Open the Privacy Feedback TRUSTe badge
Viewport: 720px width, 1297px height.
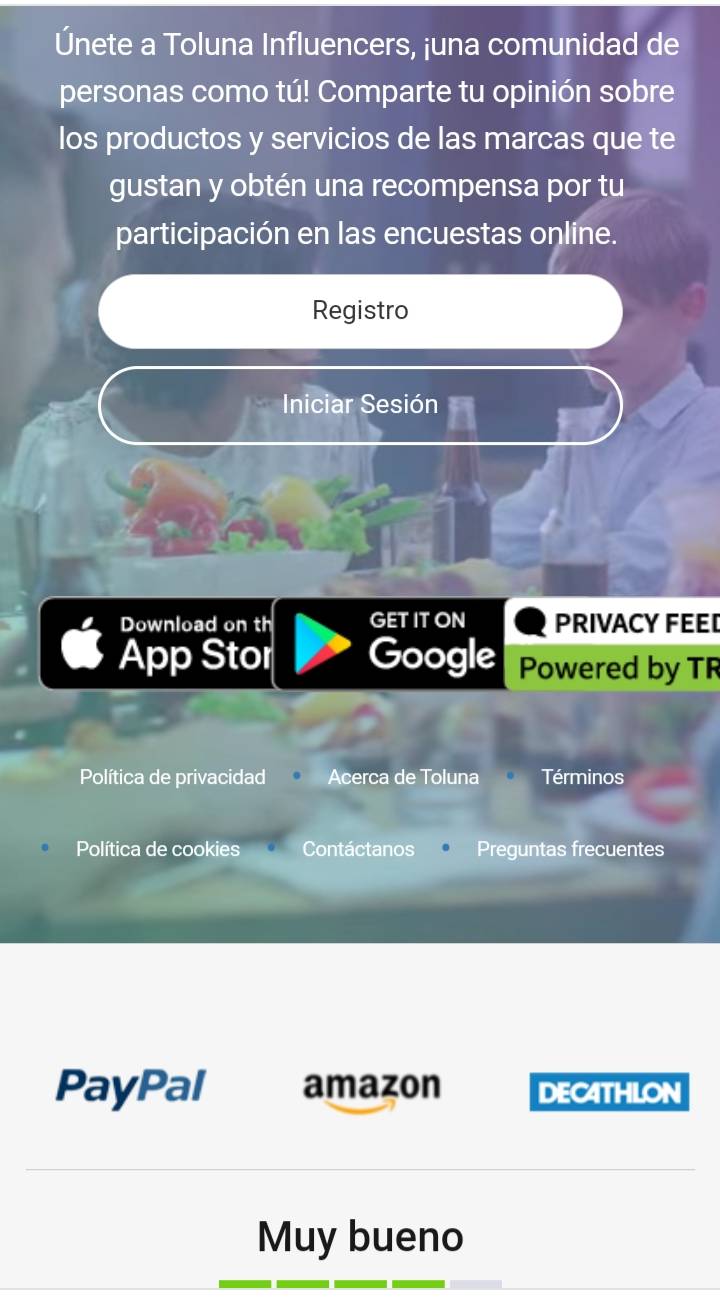pos(612,644)
